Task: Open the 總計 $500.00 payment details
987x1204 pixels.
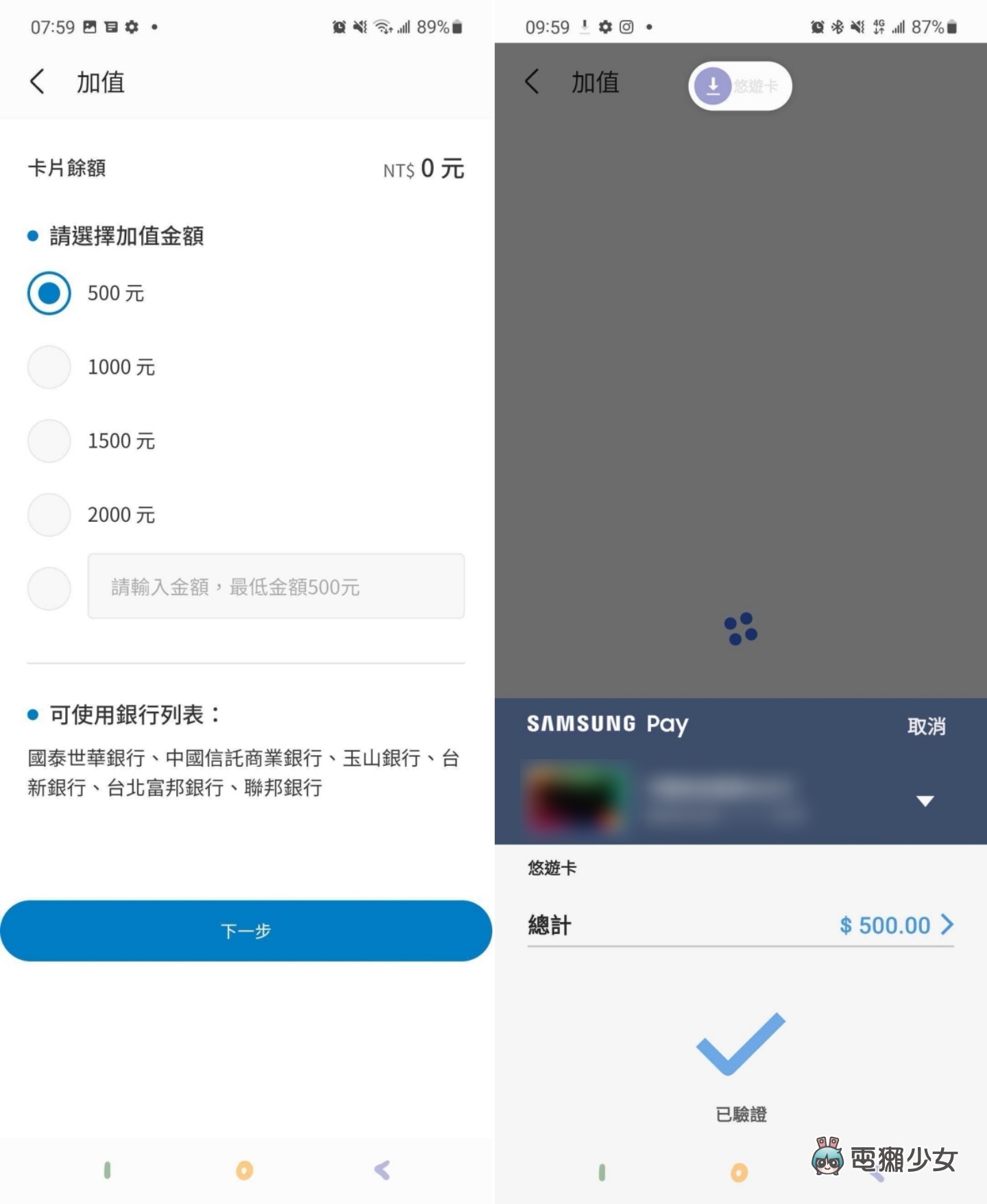Action: point(895,925)
